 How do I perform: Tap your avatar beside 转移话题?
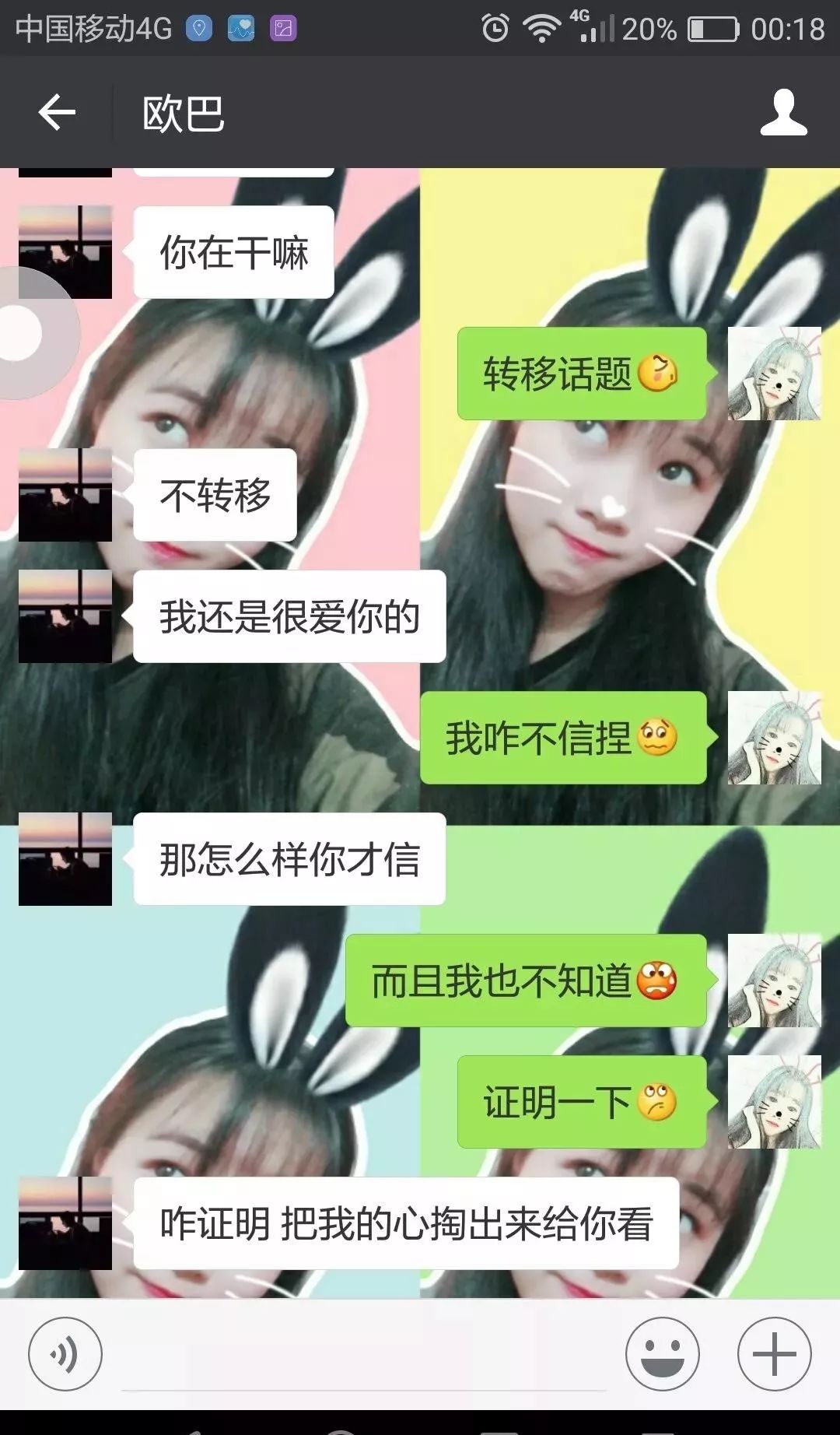(x=774, y=374)
